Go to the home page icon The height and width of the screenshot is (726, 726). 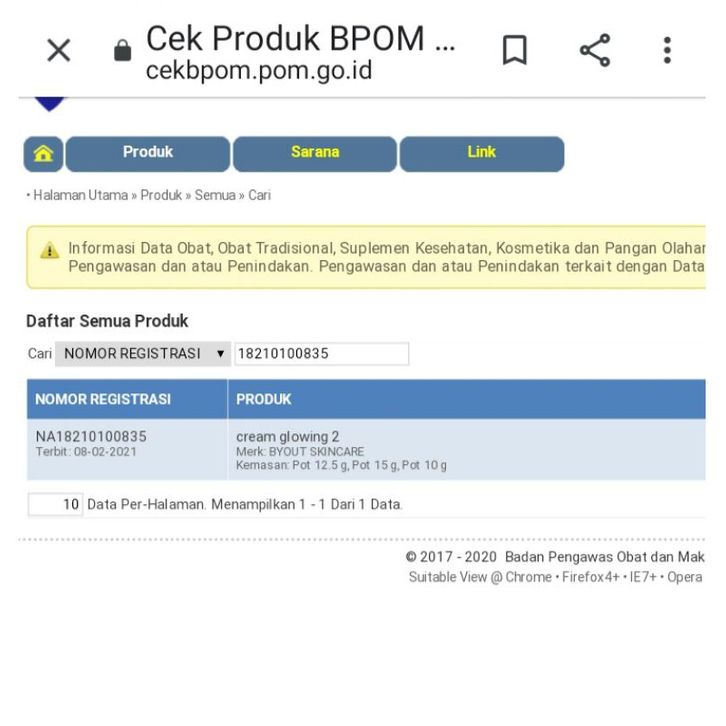pyautogui.click(x=44, y=154)
